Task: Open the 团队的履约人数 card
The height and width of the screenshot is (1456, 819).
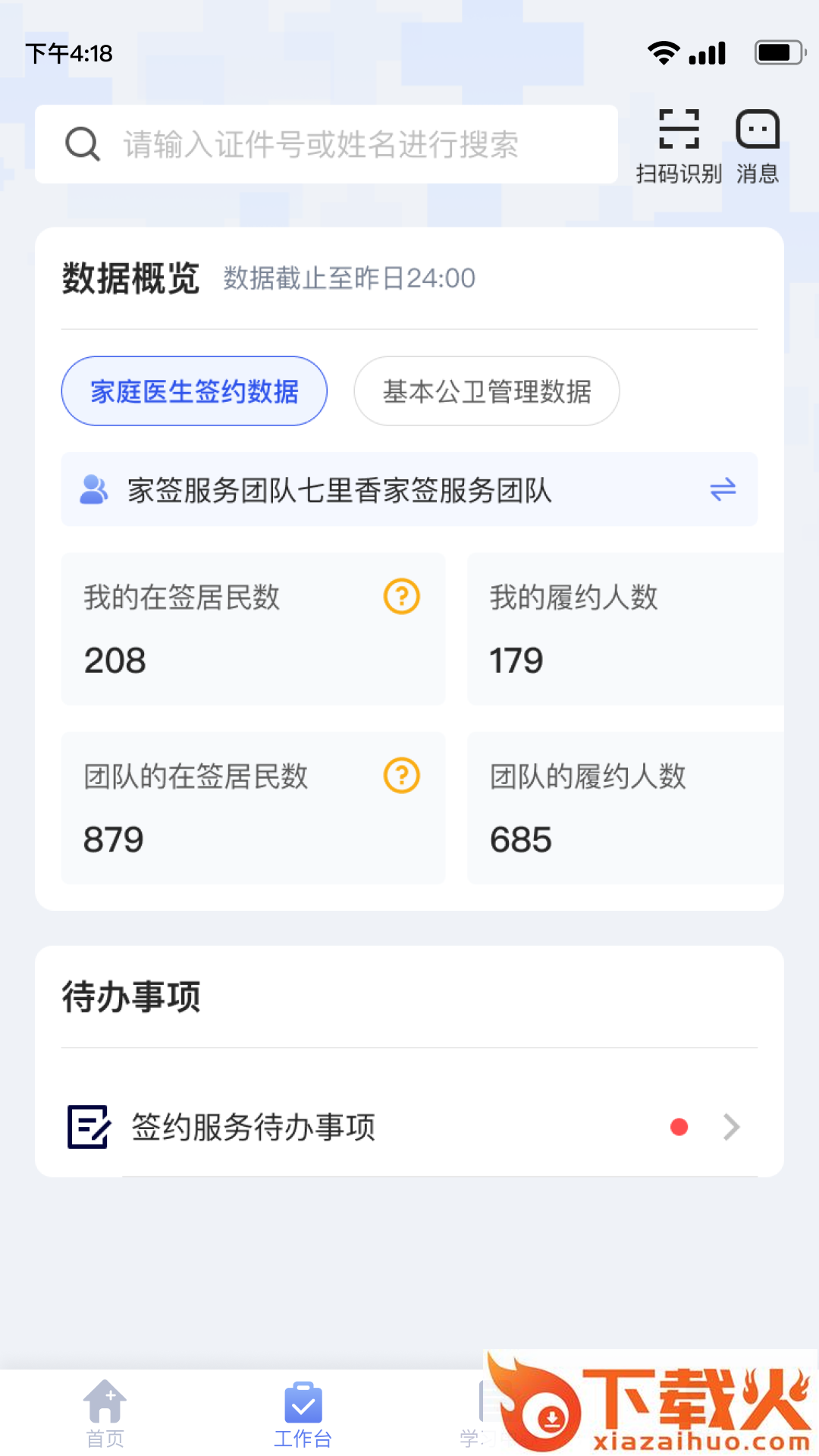Action: coord(626,808)
